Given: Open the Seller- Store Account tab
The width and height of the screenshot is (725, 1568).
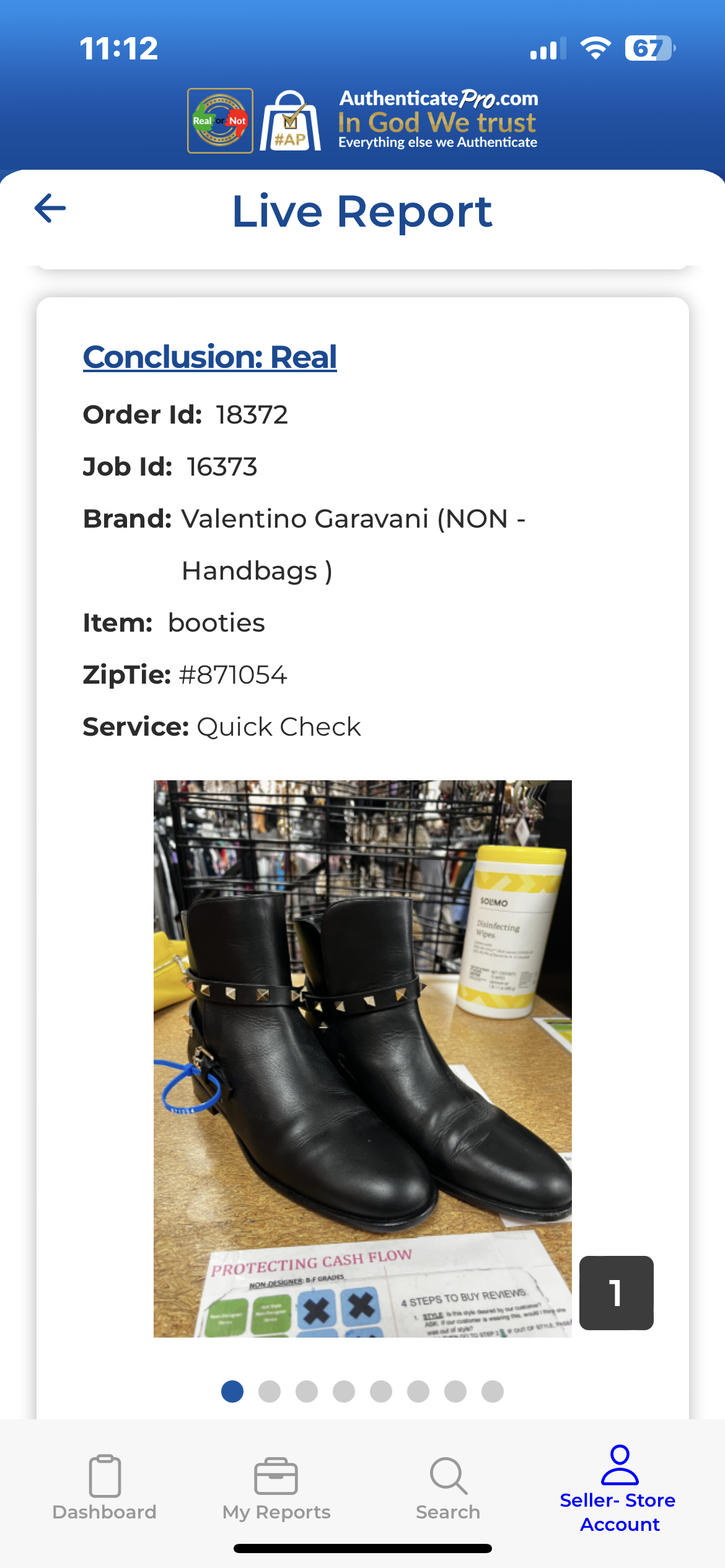Looking at the screenshot, I should (618, 1487).
